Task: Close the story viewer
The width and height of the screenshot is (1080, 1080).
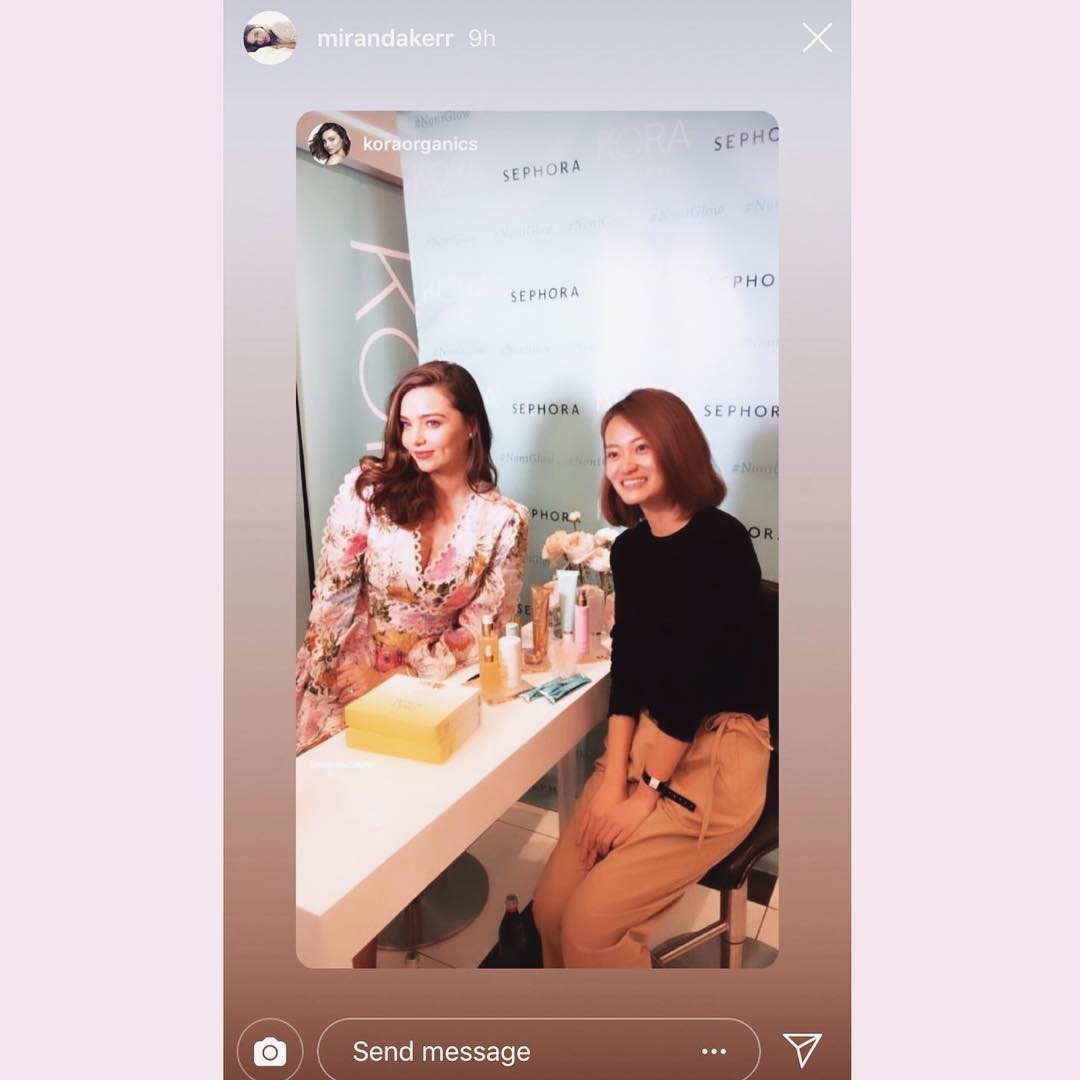Action: point(817,38)
